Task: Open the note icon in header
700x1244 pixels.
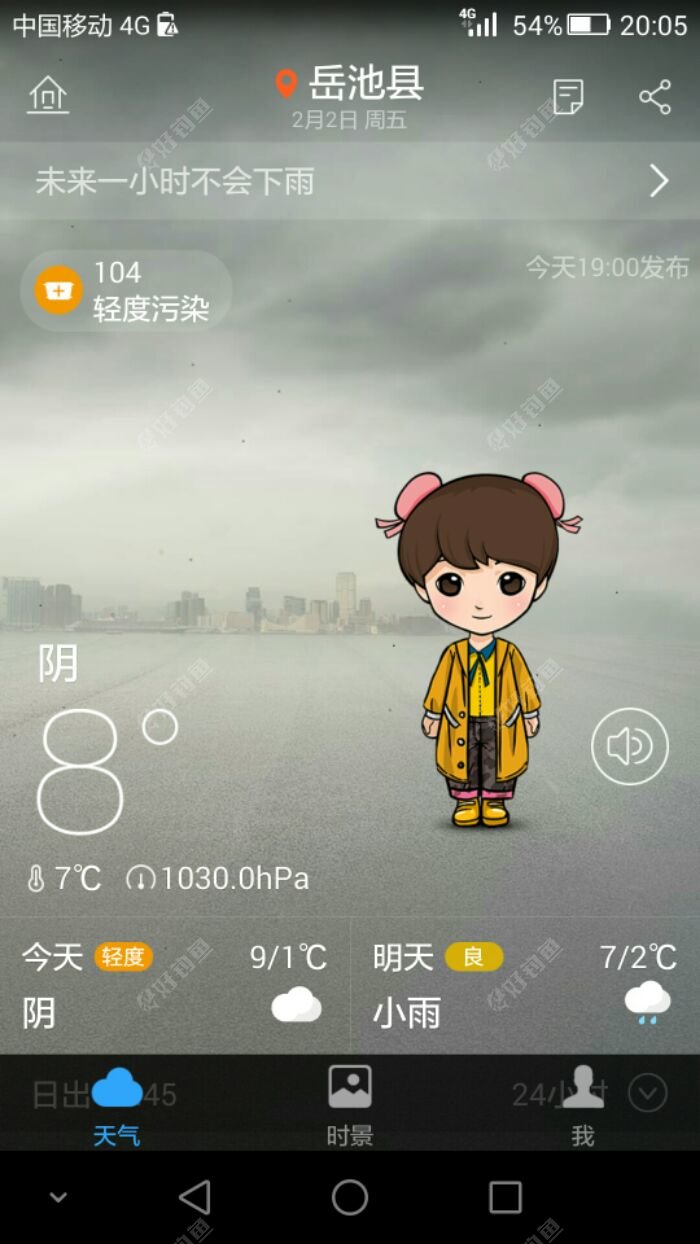Action: coord(568,96)
